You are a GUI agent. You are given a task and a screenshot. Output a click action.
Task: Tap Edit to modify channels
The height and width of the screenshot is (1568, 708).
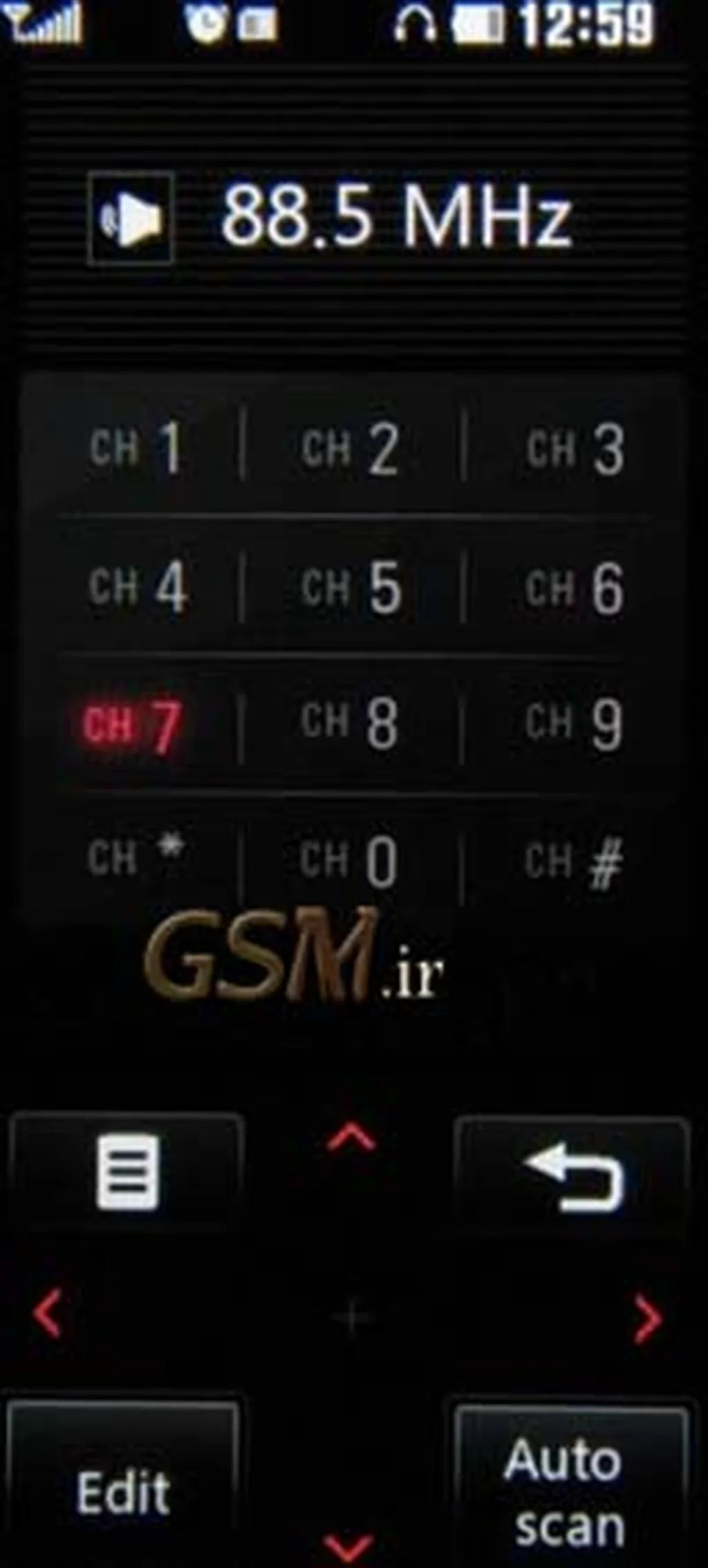(x=123, y=1492)
